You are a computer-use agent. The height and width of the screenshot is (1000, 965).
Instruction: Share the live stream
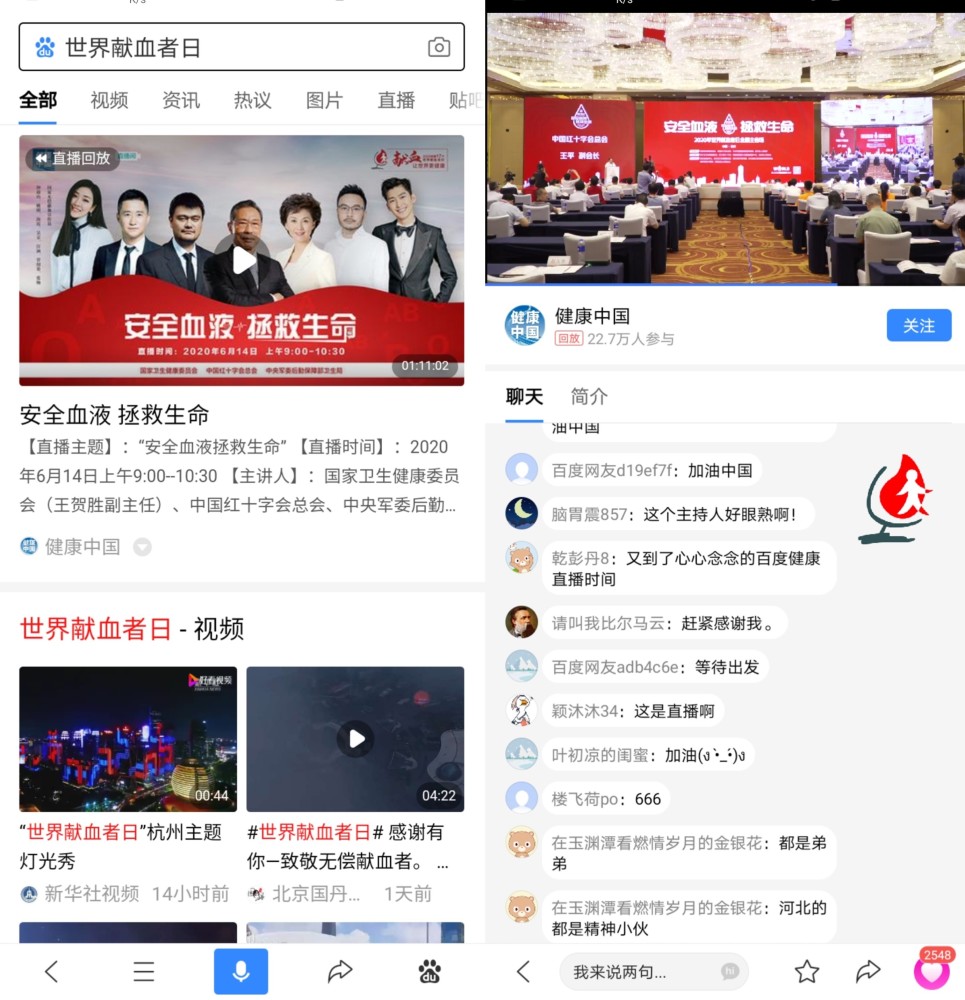pos(868,971)
